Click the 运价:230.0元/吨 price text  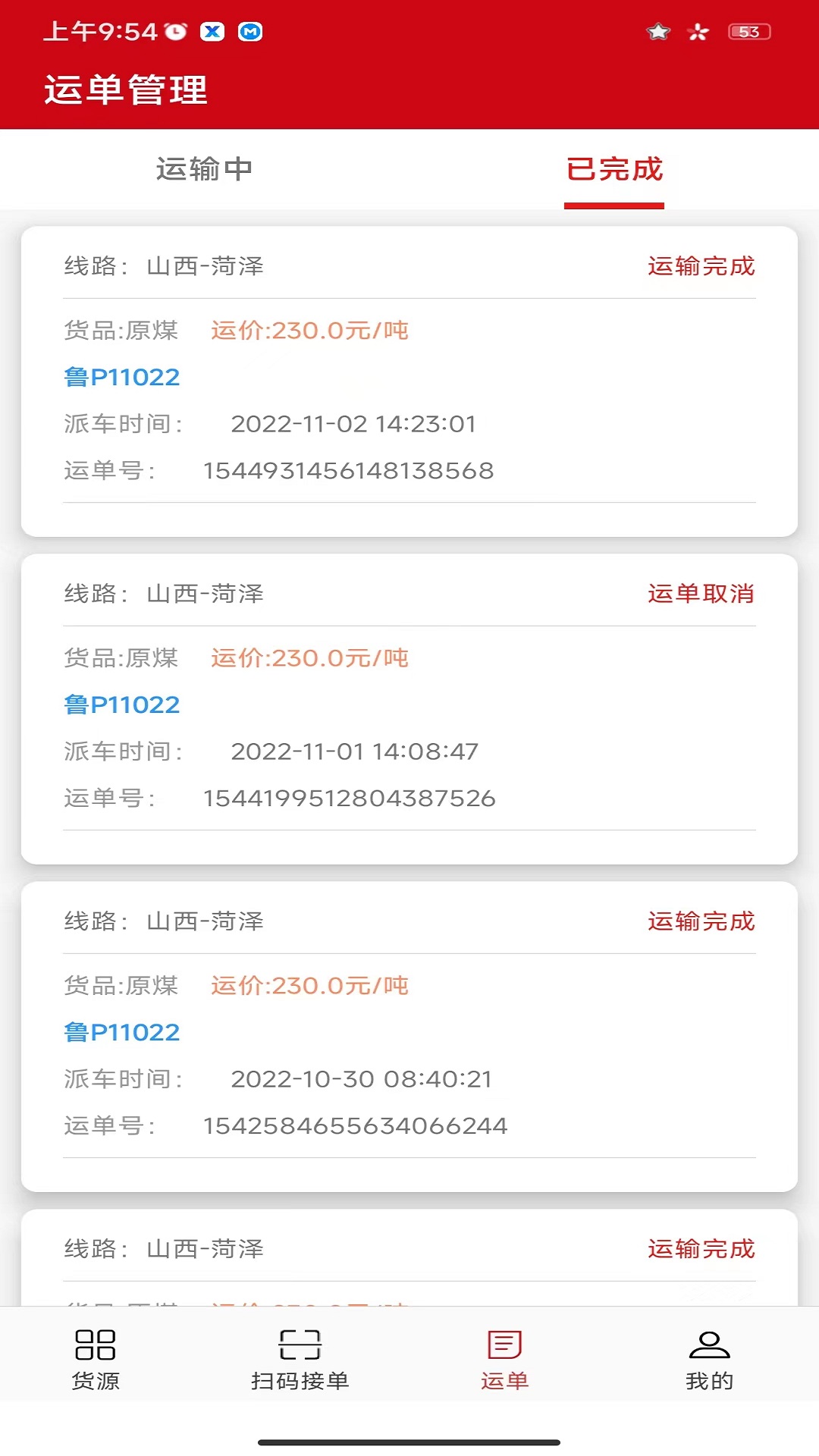click(x=309, y=331)
